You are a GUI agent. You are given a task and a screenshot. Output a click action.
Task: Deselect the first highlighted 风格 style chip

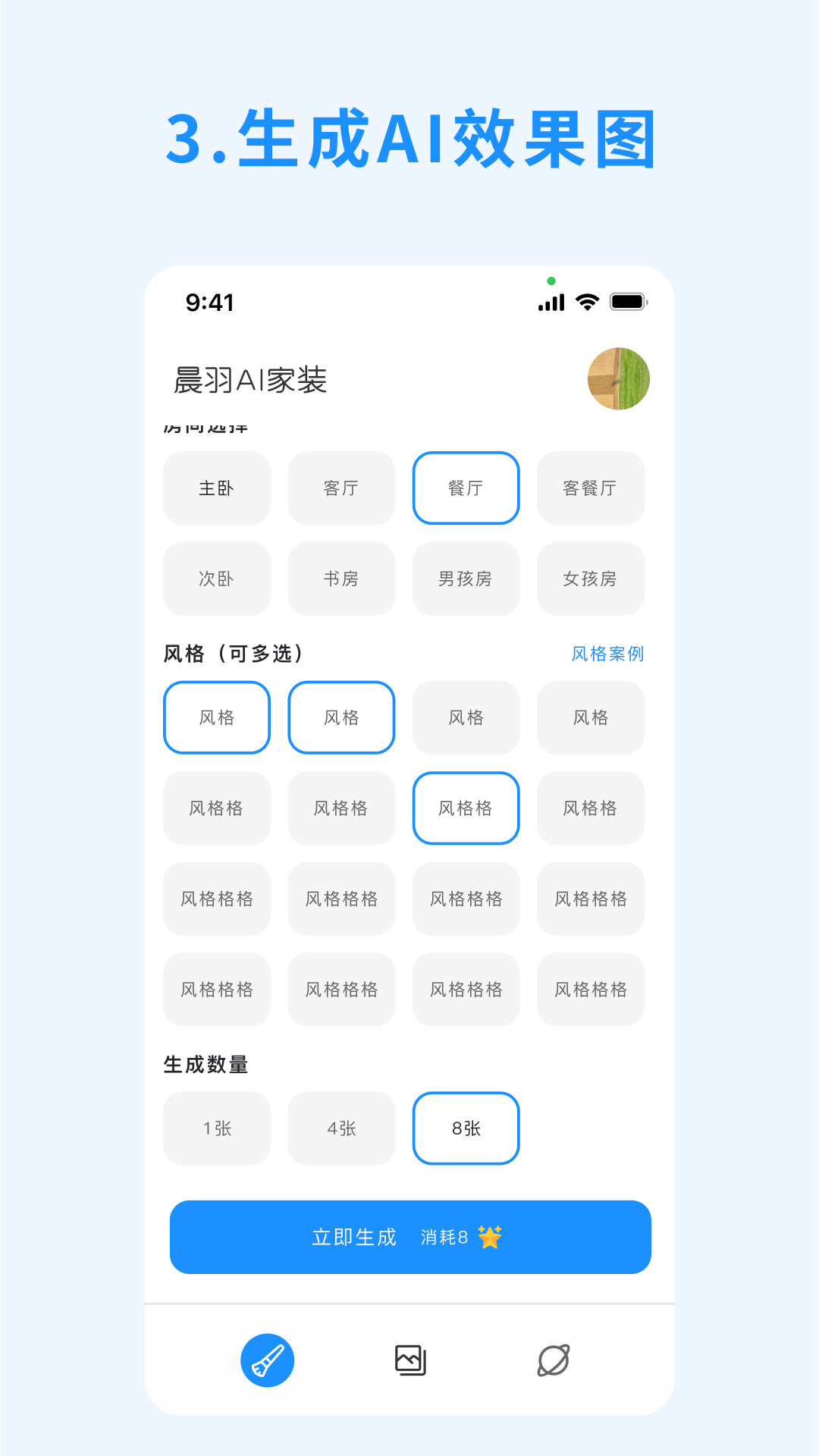point(216,717)
